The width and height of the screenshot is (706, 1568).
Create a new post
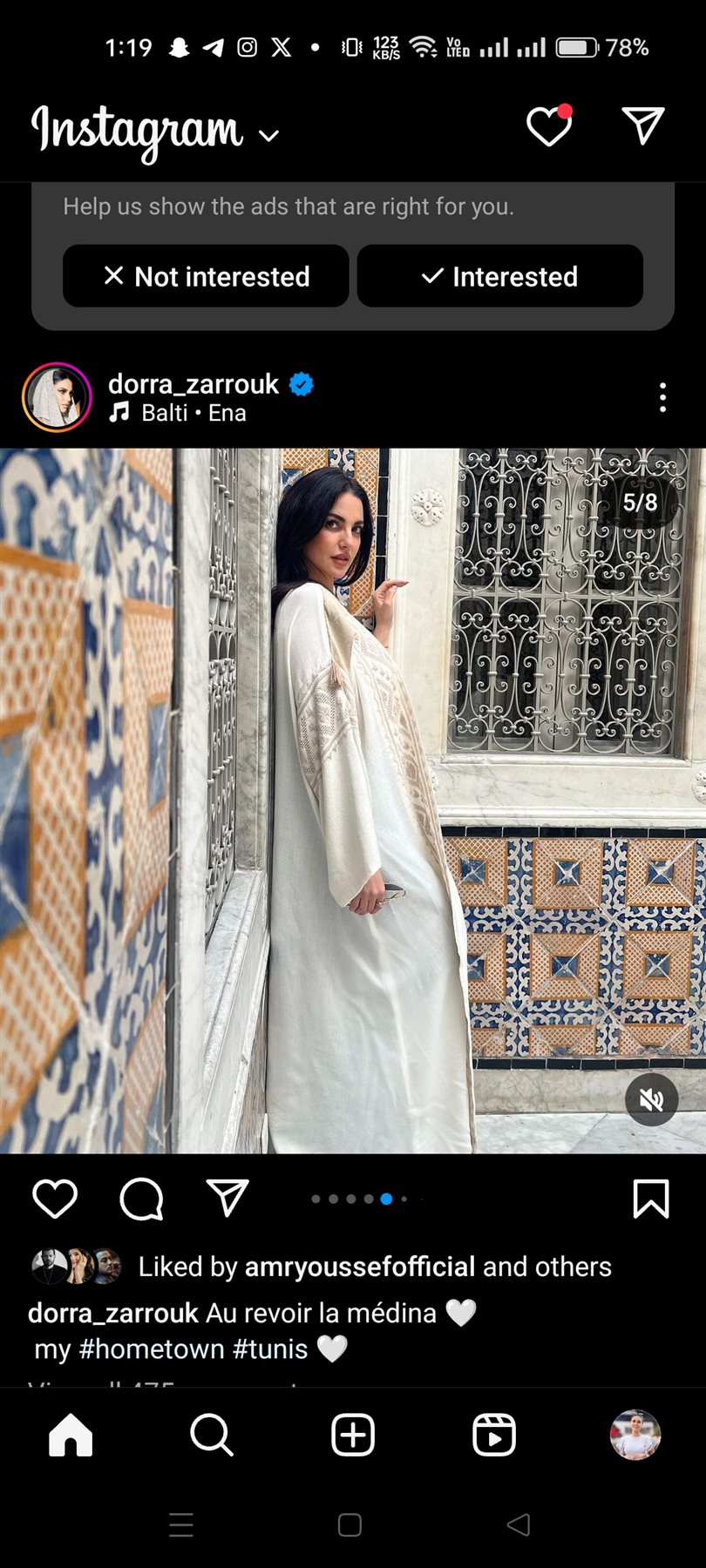pos(353,1435)
